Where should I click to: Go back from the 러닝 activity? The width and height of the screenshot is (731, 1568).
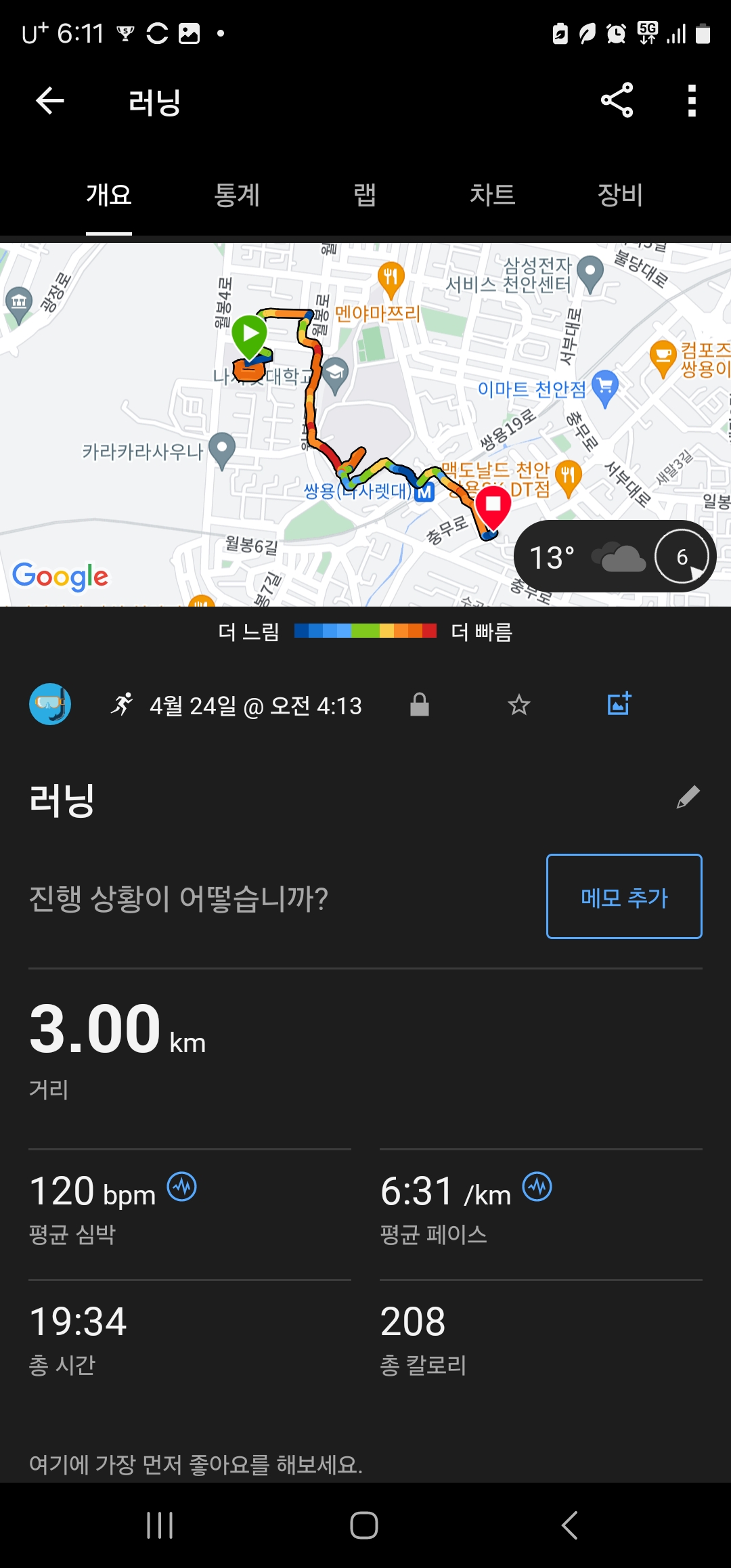[x=50, y=102]
